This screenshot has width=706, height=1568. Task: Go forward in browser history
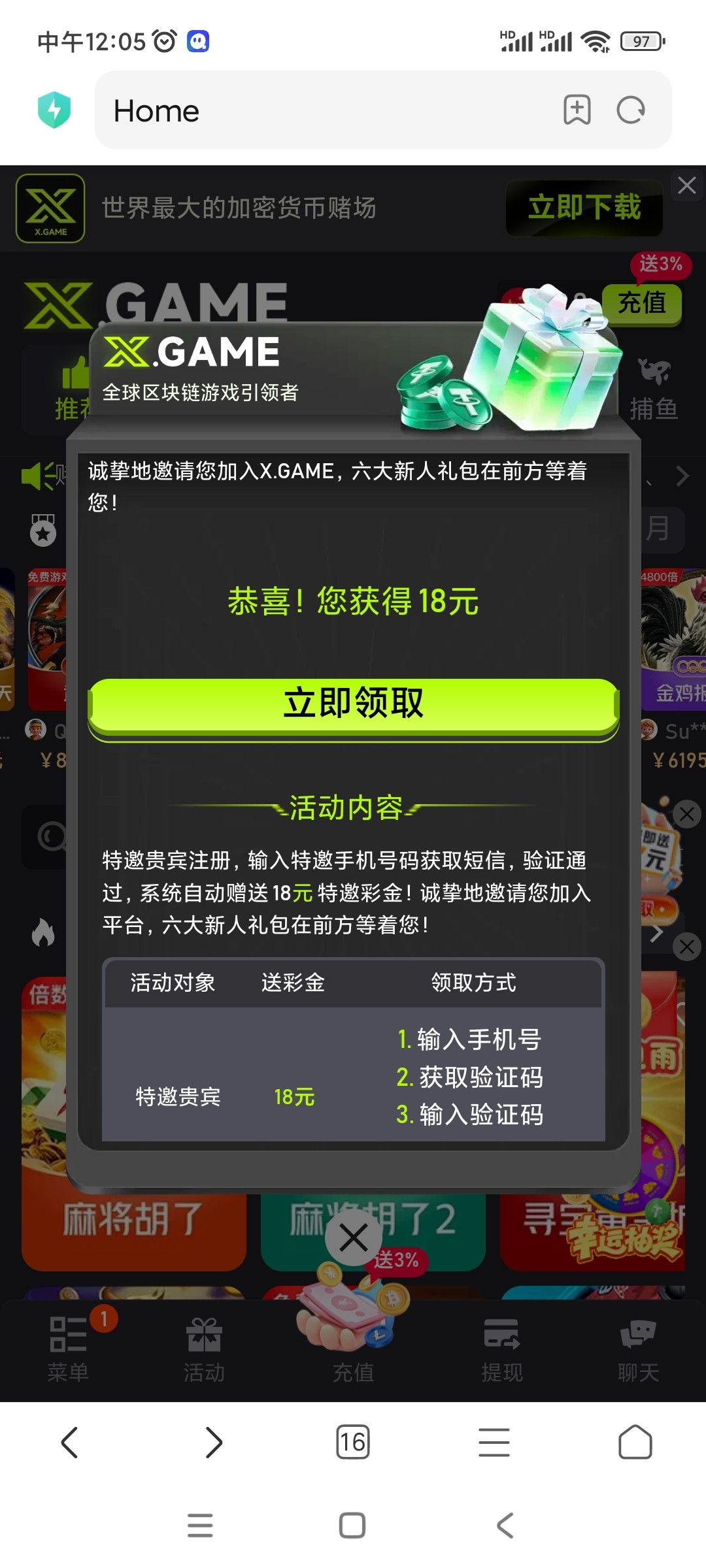[213, 1442]
